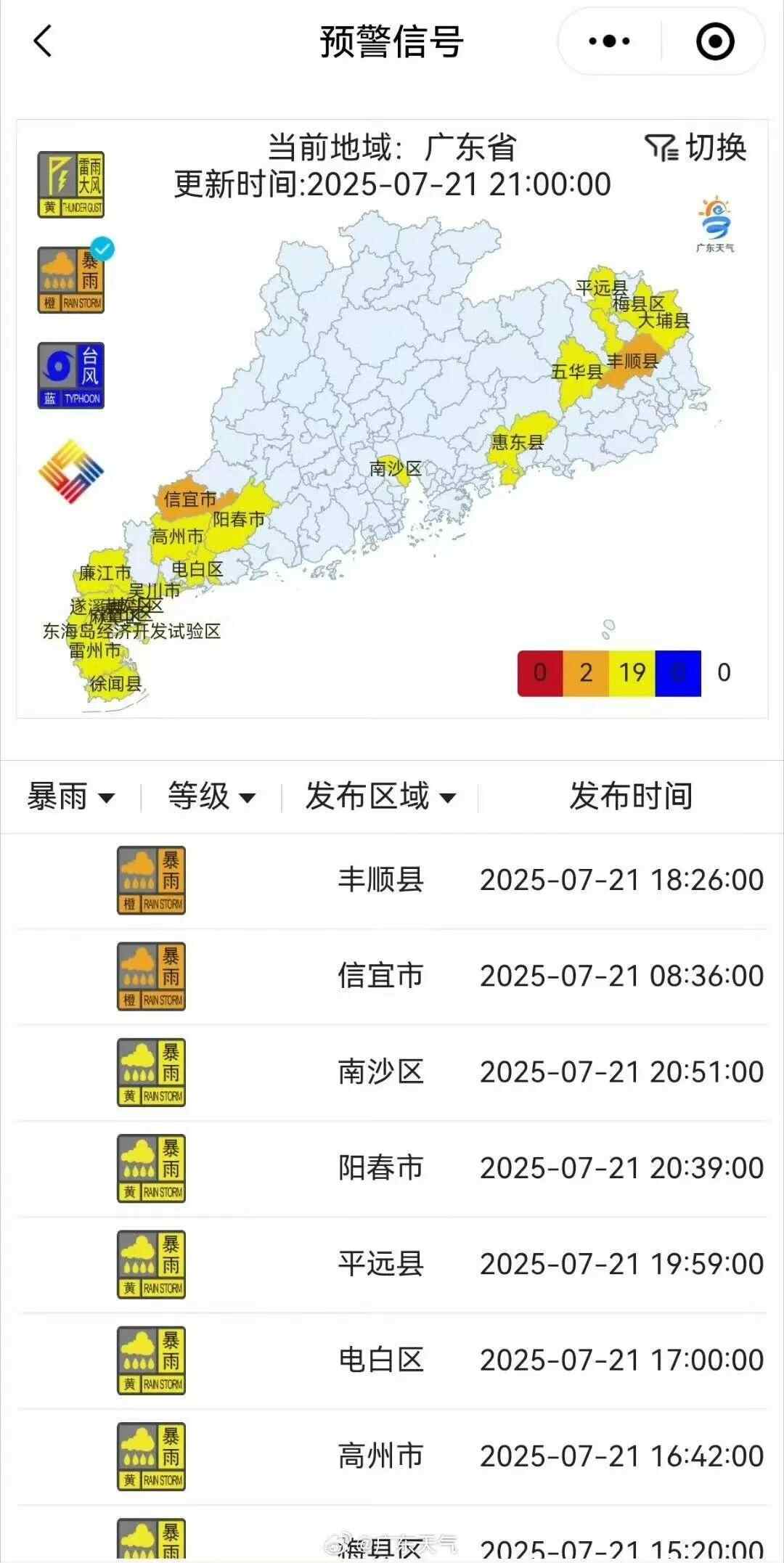Close the mini program via the circle button
Viewport: 784px width, 1563px height.
(x=714, y=41)
